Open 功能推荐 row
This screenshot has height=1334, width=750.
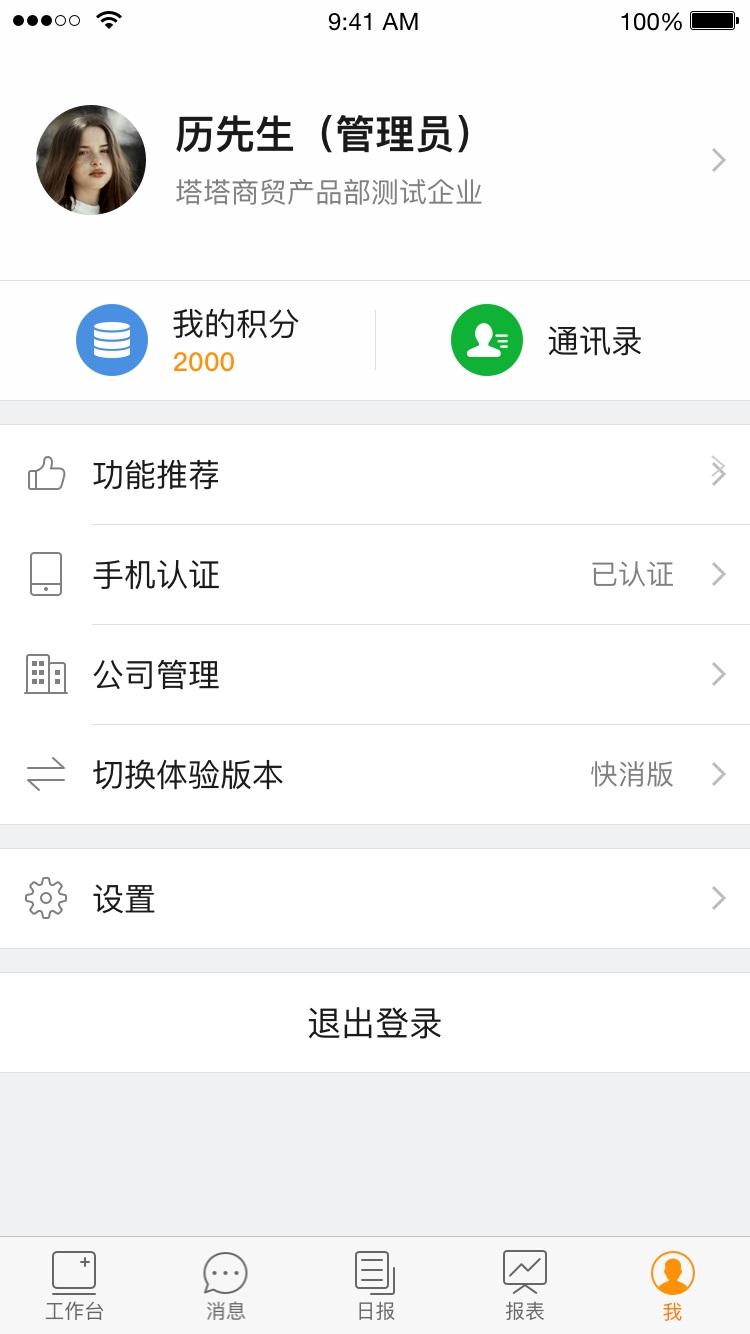point(375,474)
